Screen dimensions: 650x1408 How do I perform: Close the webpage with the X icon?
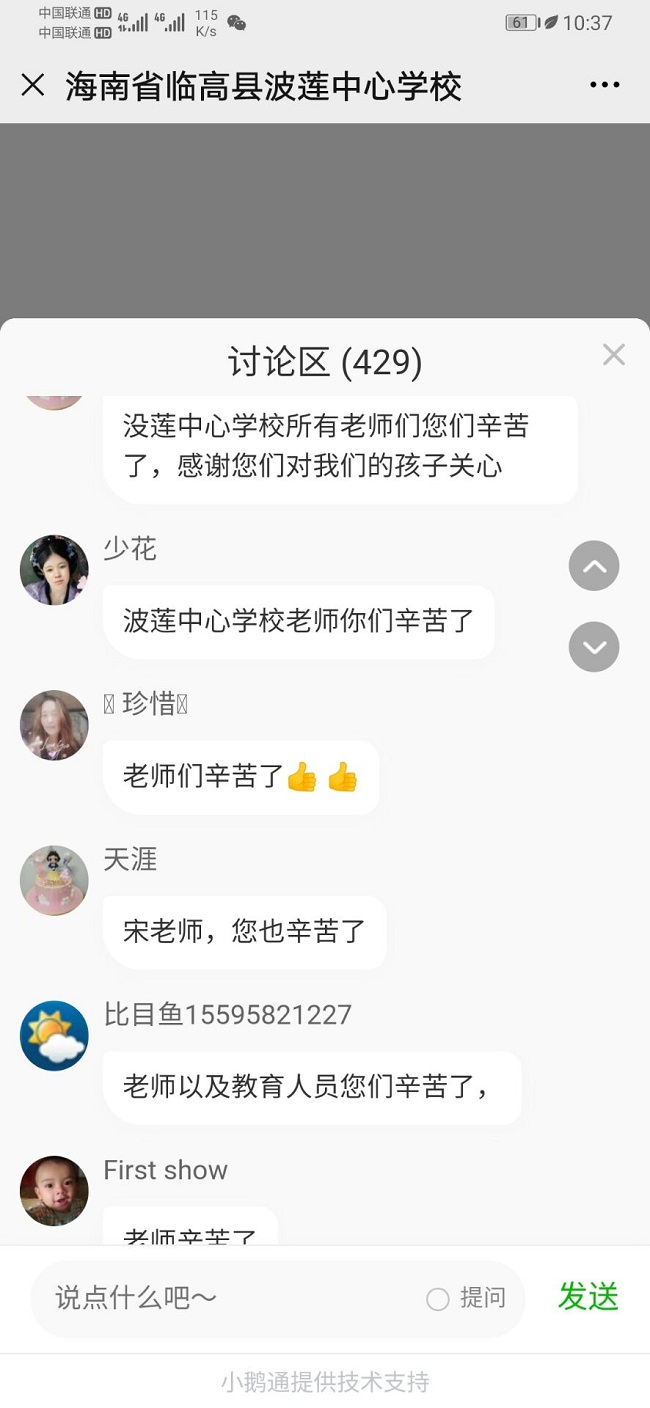click(x=33, y=86)
